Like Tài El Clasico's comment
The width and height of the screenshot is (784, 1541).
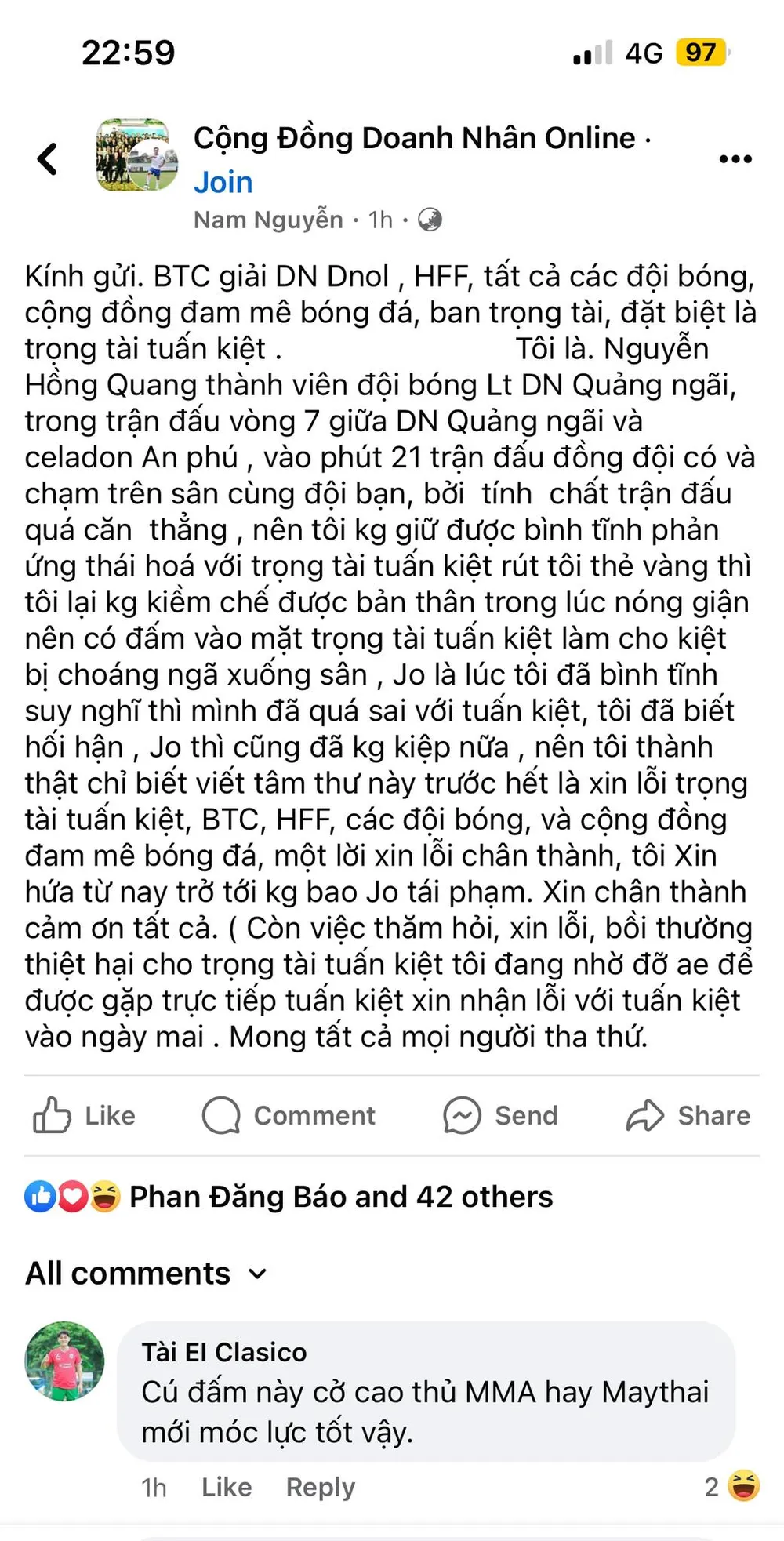227,1487
